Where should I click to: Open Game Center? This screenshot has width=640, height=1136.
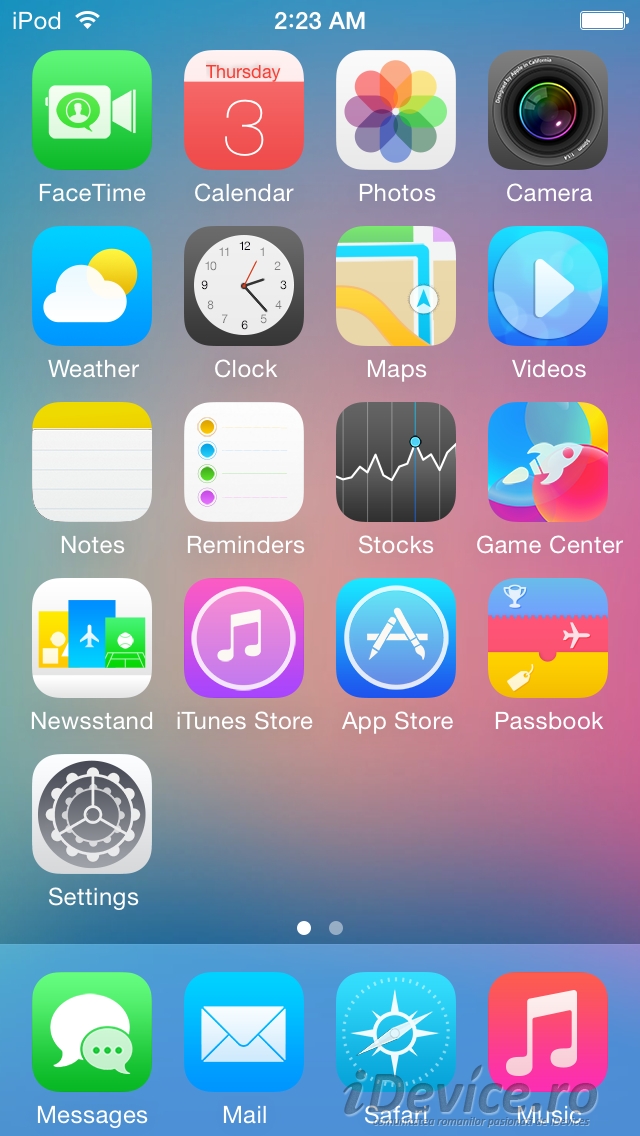pos(548,462)
